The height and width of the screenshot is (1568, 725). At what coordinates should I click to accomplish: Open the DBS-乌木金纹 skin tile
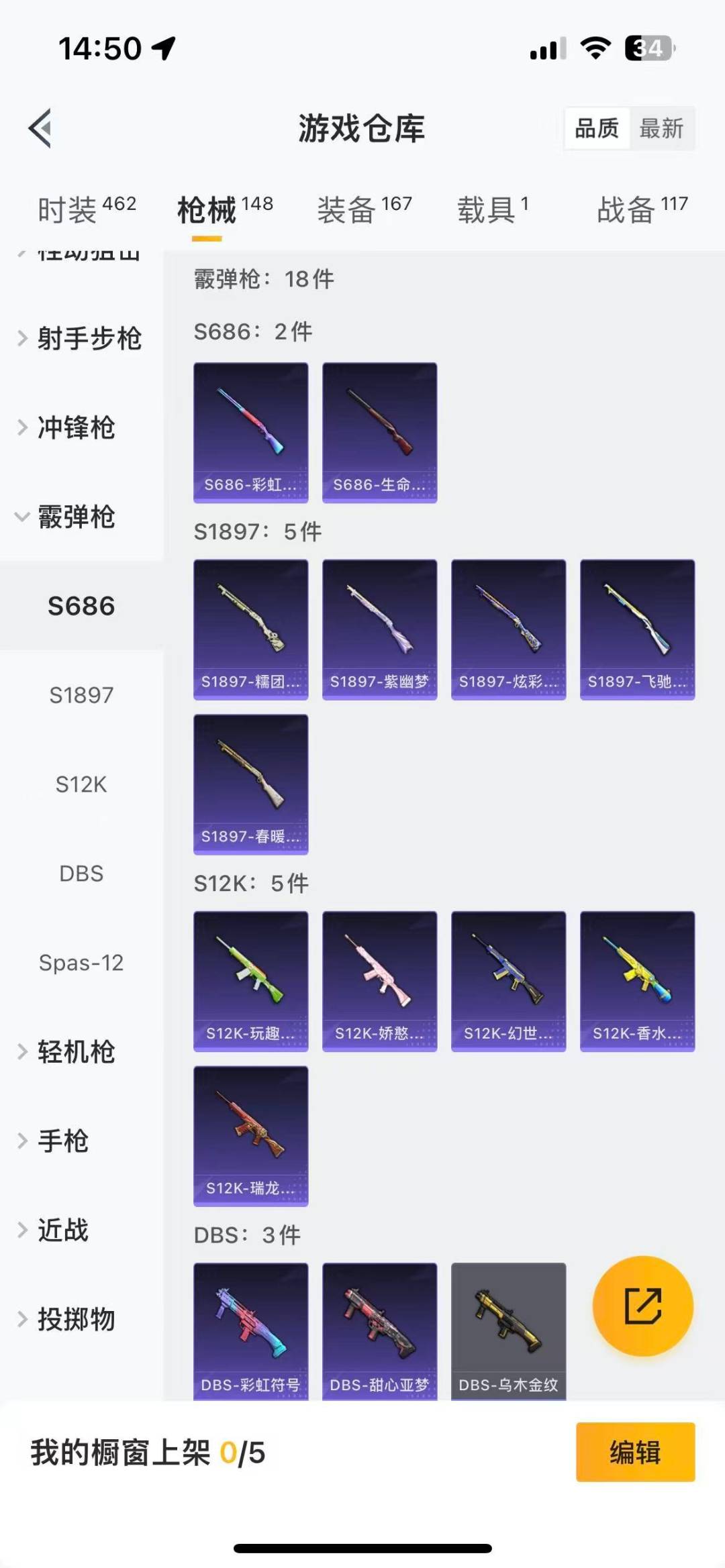tap(508, 1331)
